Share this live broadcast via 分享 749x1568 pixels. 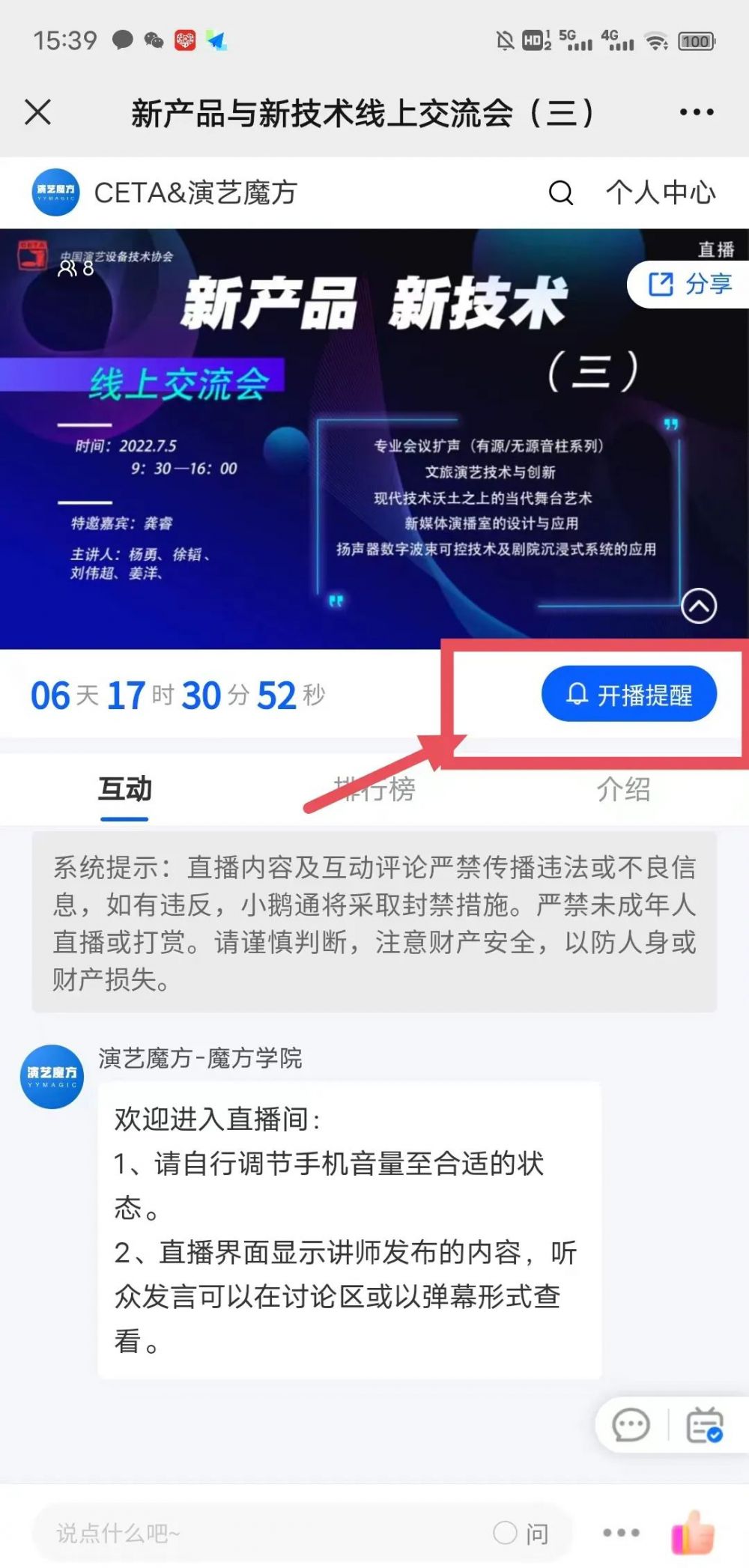coord(689,284)
